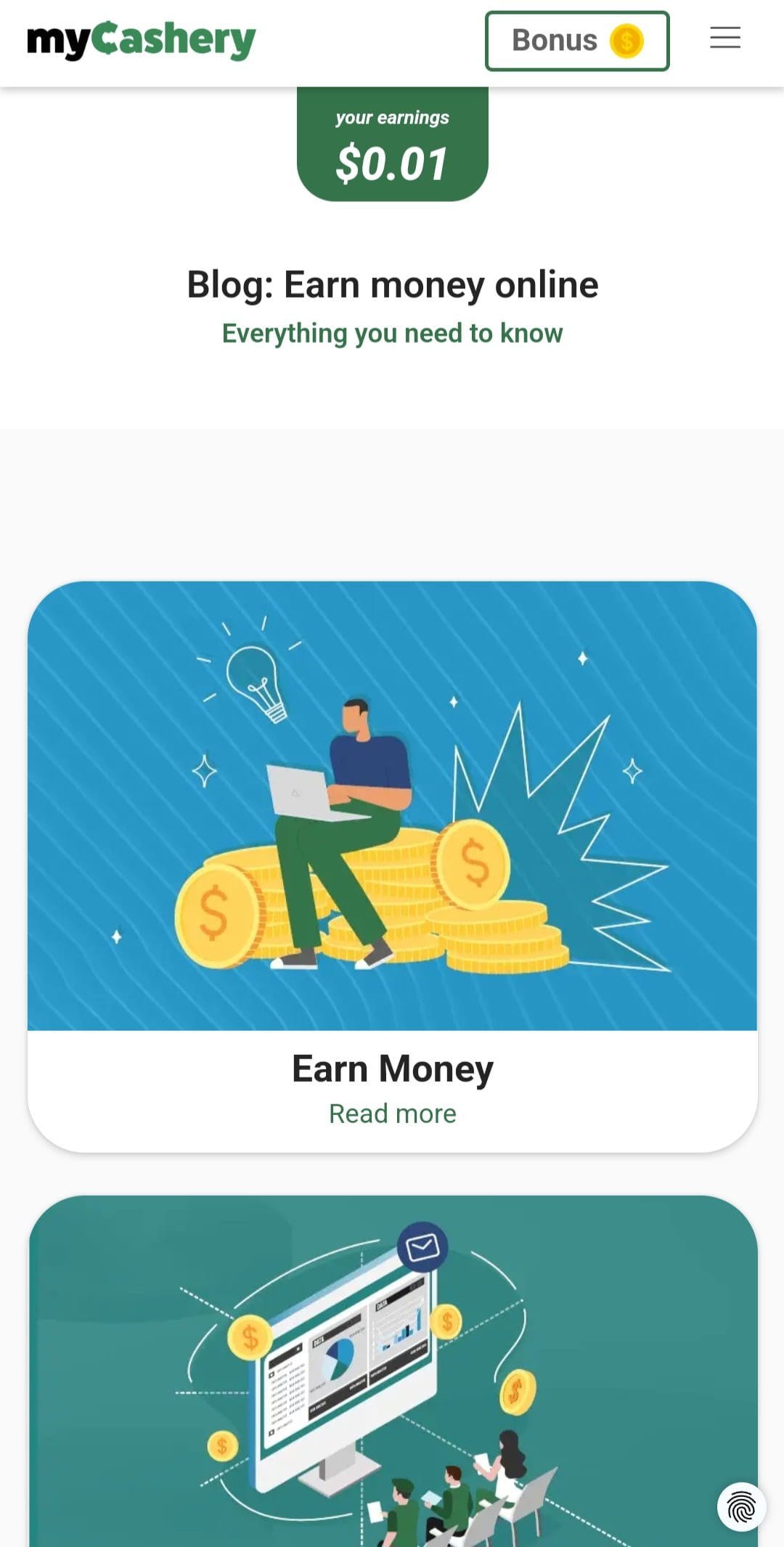
Task: Tap Read more under Earn Money
Action: tap(393, 1114)
